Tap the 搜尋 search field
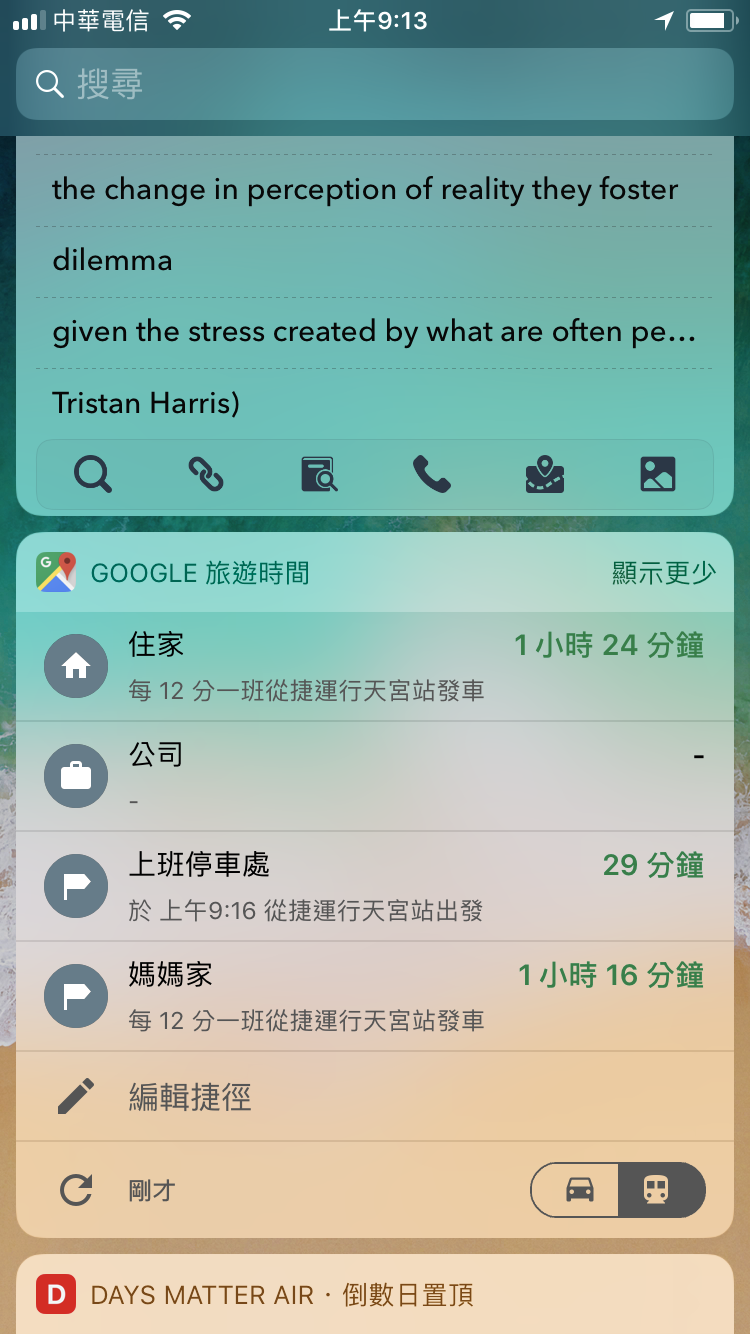750x1334 pixels. click(375, 84)
